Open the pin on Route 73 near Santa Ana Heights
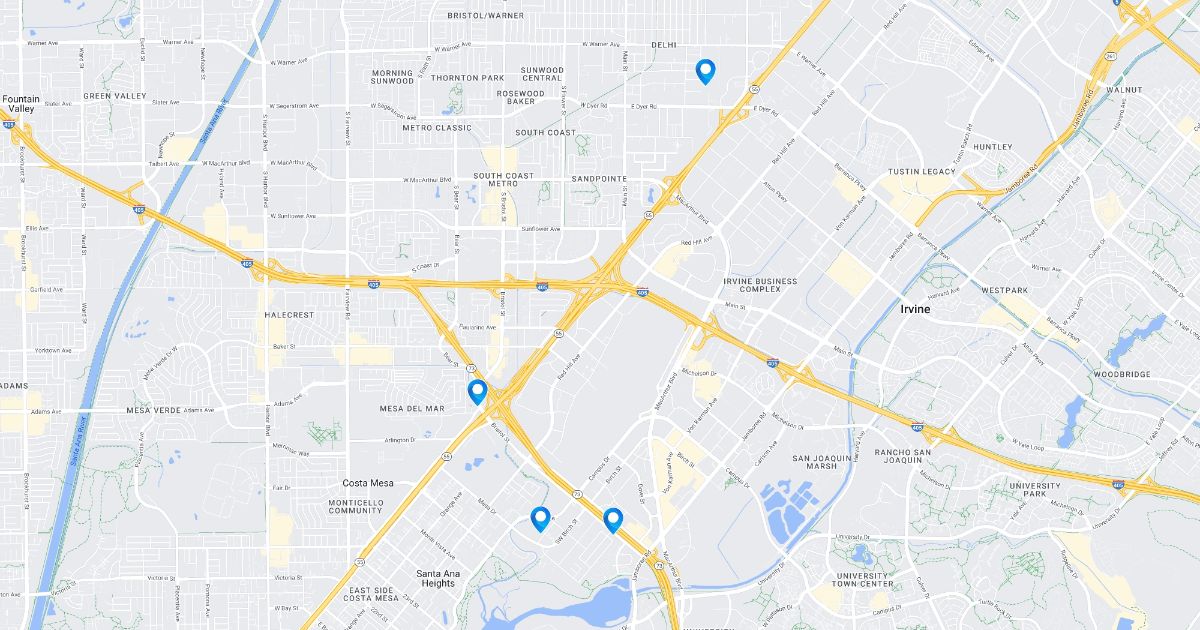Screen dimensions: 1200x630 tap(613, 519)
